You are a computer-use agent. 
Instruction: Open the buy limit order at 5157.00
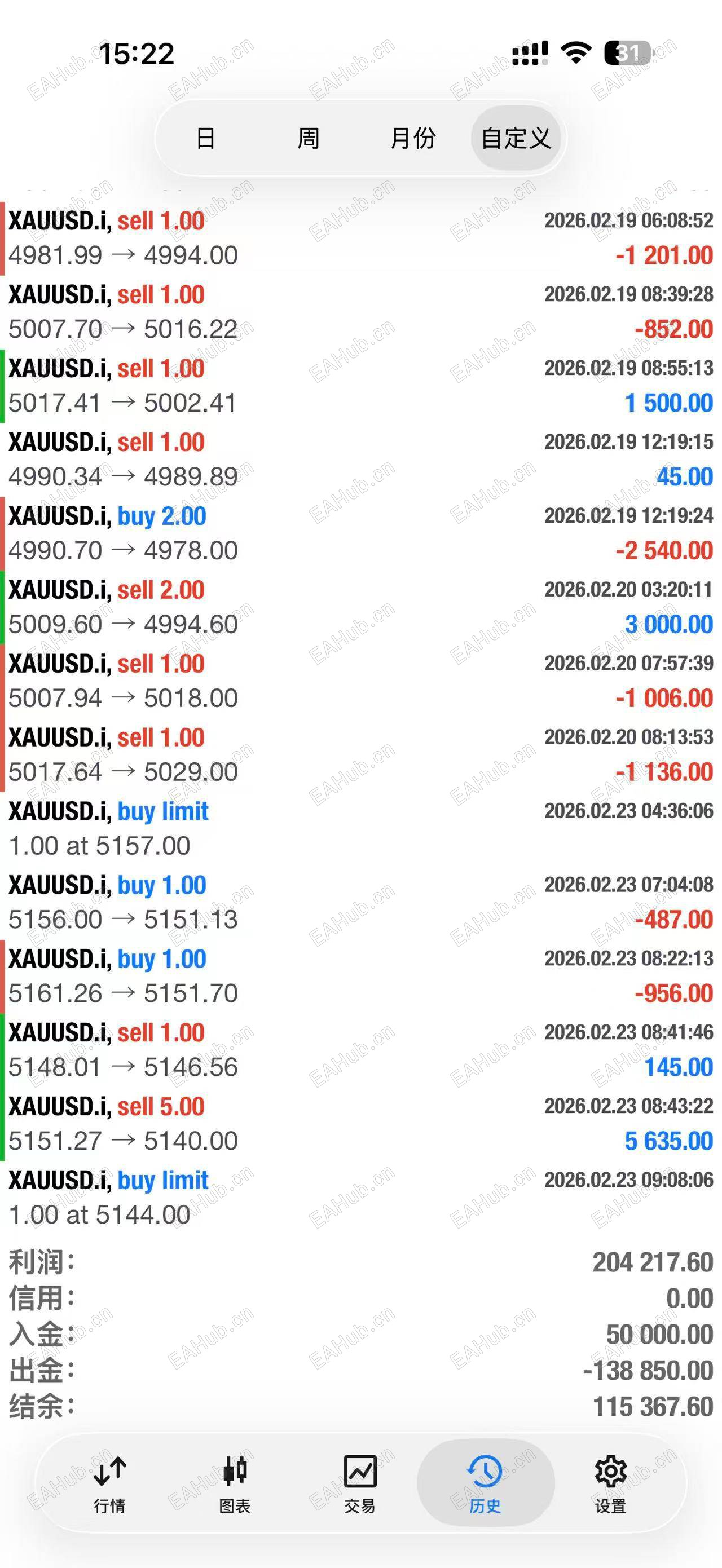[361, 828]
